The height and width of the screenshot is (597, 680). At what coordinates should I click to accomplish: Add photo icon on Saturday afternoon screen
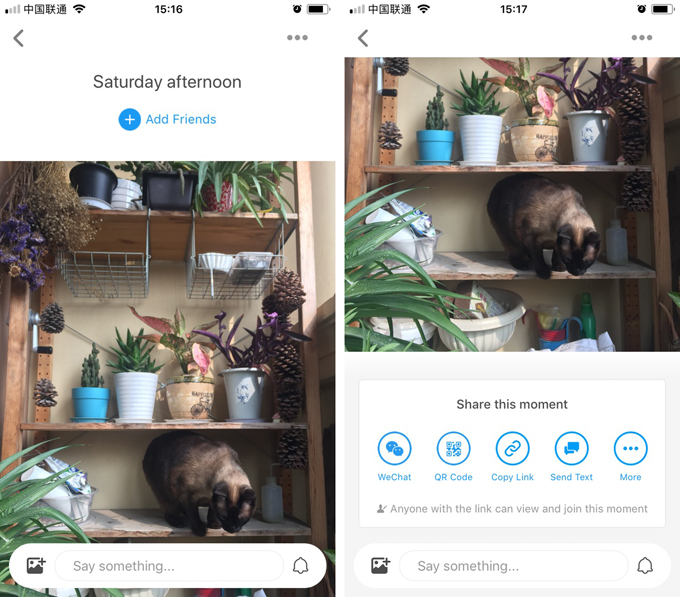36,566
